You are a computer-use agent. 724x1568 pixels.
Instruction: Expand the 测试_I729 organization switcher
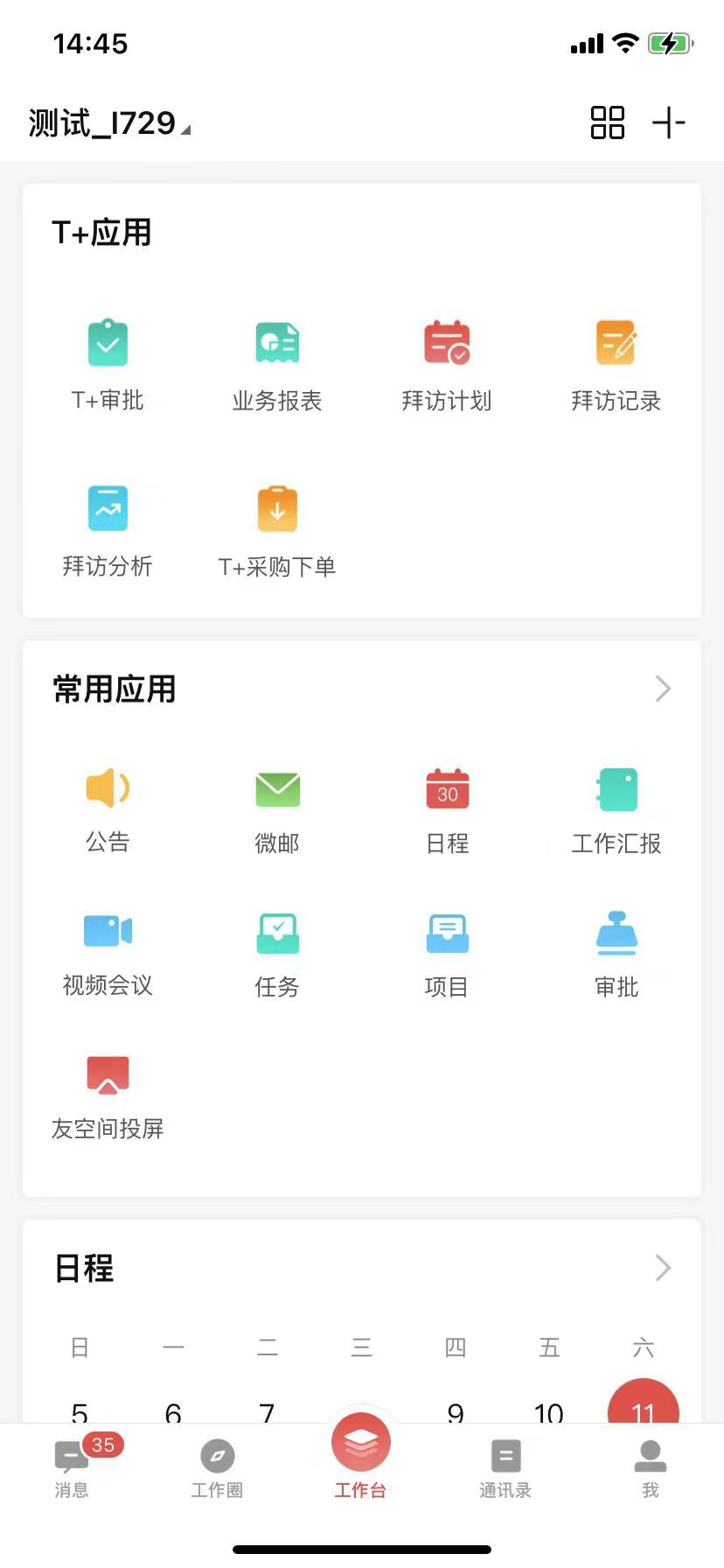(x=109, y=123)
